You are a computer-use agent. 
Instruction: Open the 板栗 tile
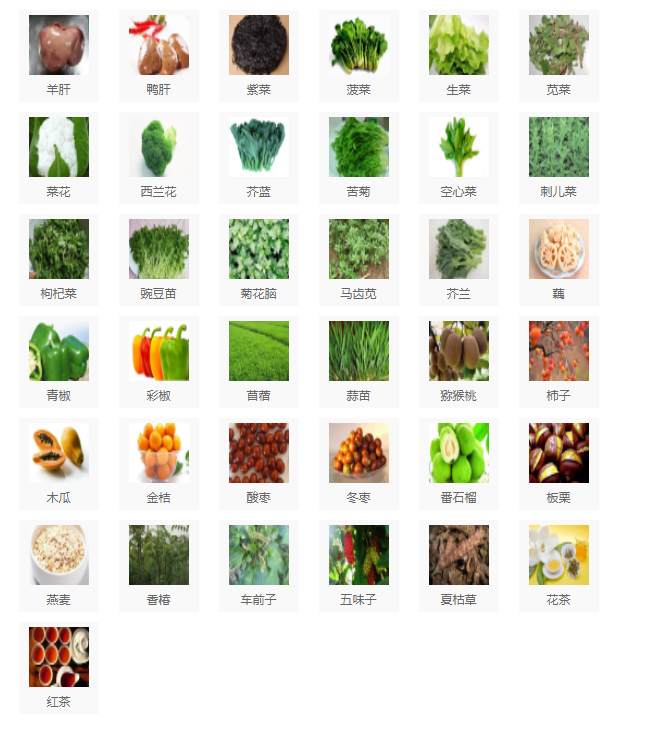coord(559,454)
